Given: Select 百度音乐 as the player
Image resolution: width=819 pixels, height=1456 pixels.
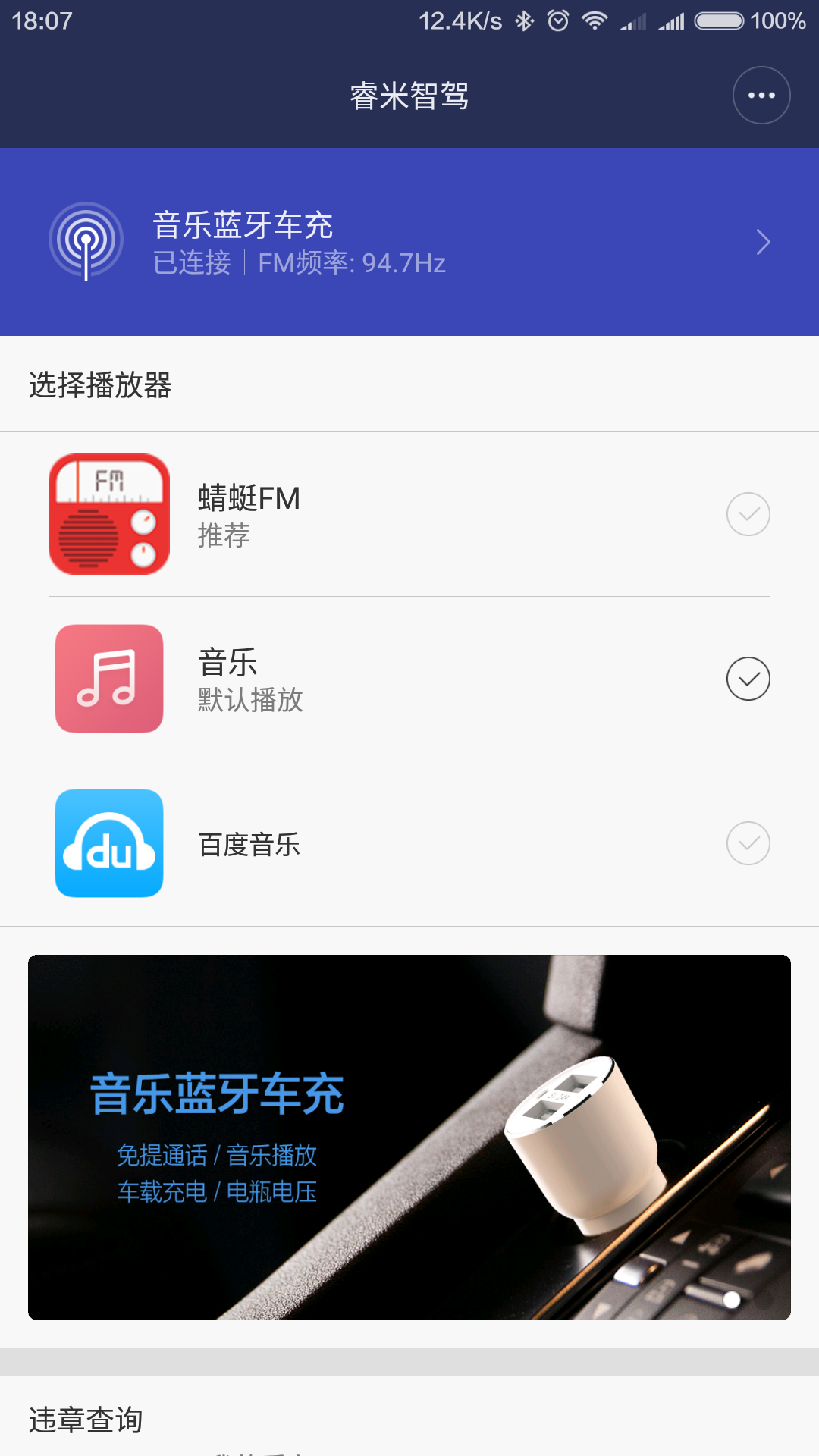Looking at the screenshot, I should 747,843.
